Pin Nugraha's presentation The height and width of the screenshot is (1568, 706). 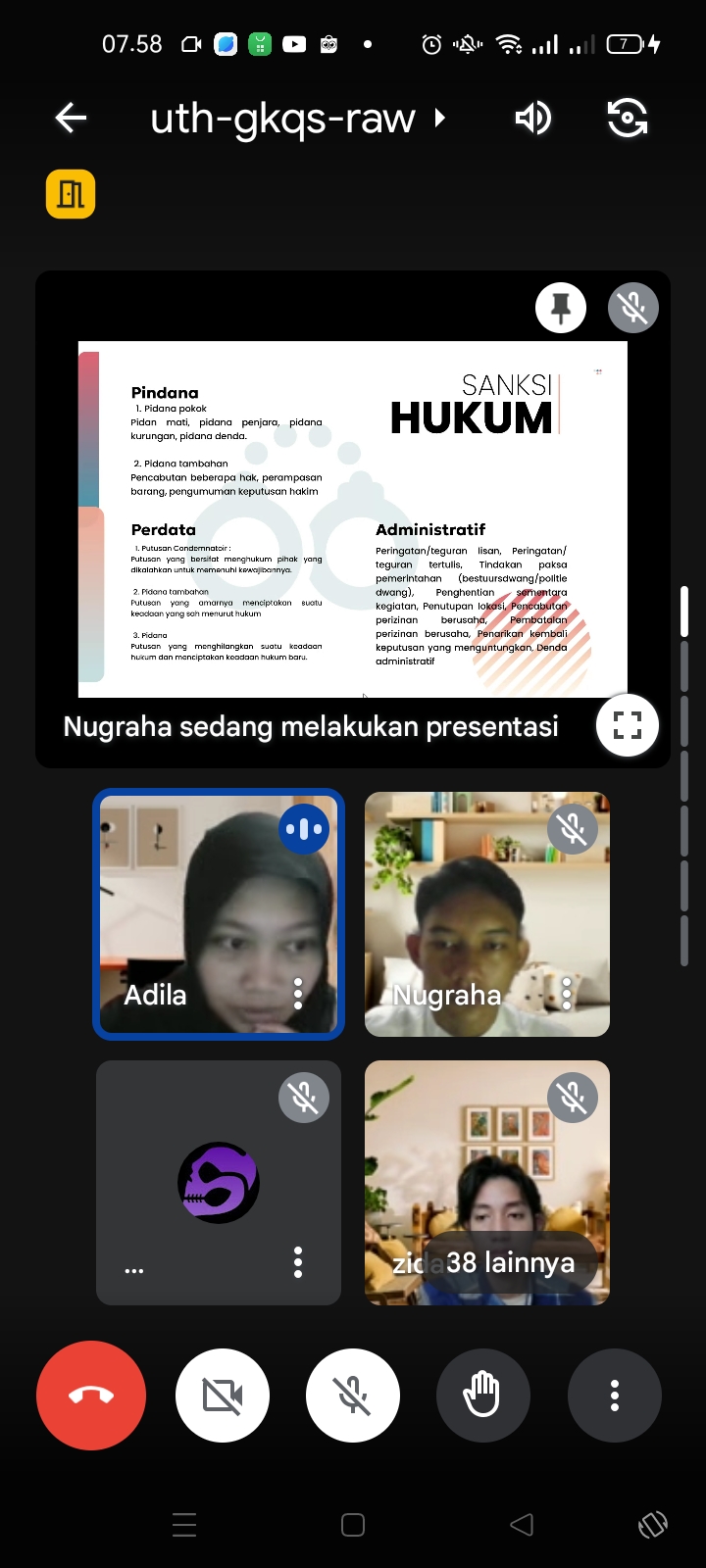561,308
